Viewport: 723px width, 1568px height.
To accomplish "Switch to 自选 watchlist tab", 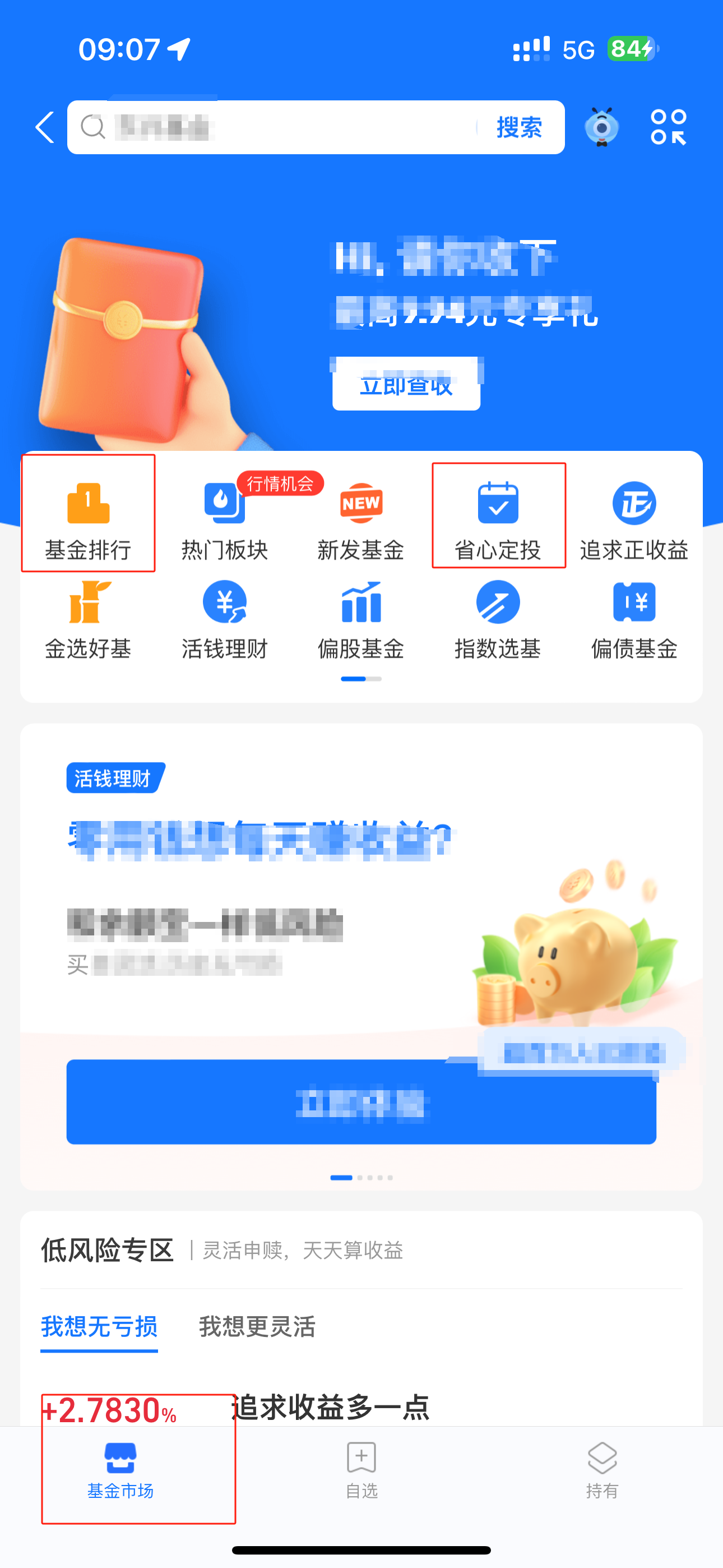I will pos(361,1469).
